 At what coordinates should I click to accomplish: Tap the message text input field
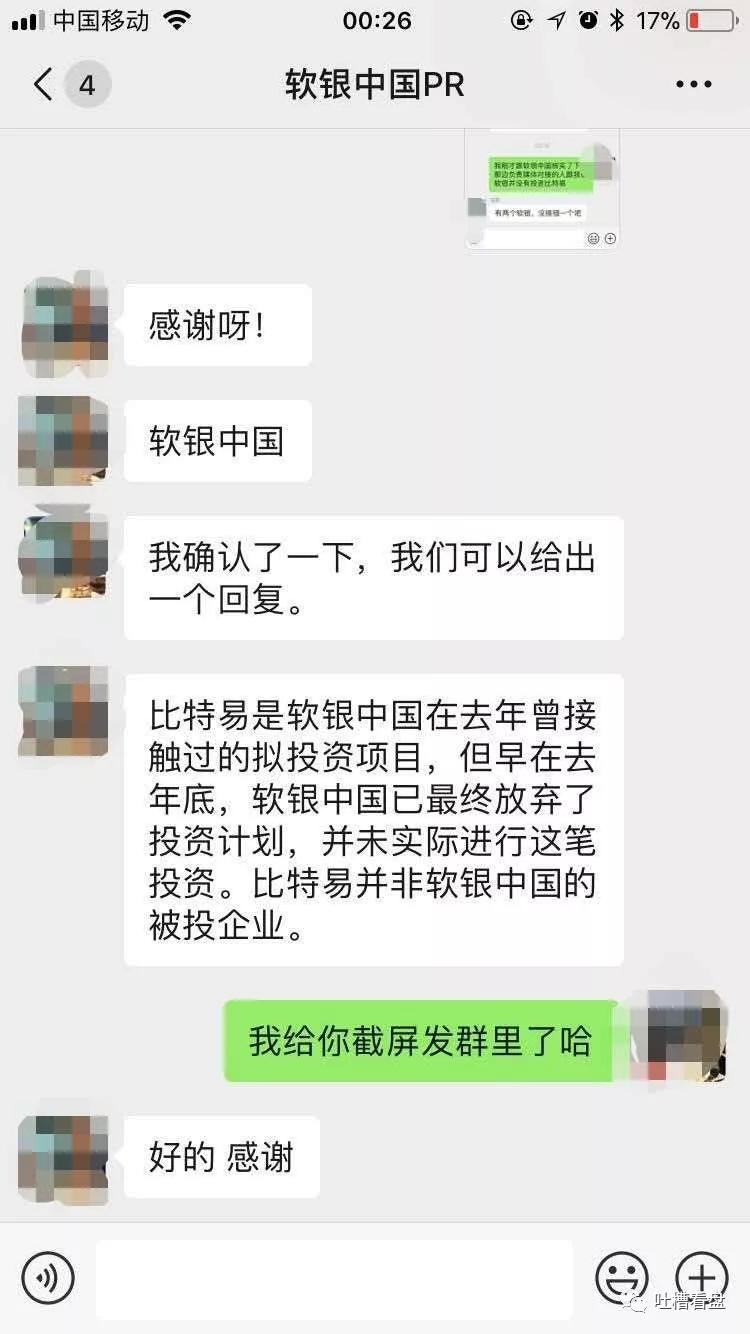coord(334,1278)
